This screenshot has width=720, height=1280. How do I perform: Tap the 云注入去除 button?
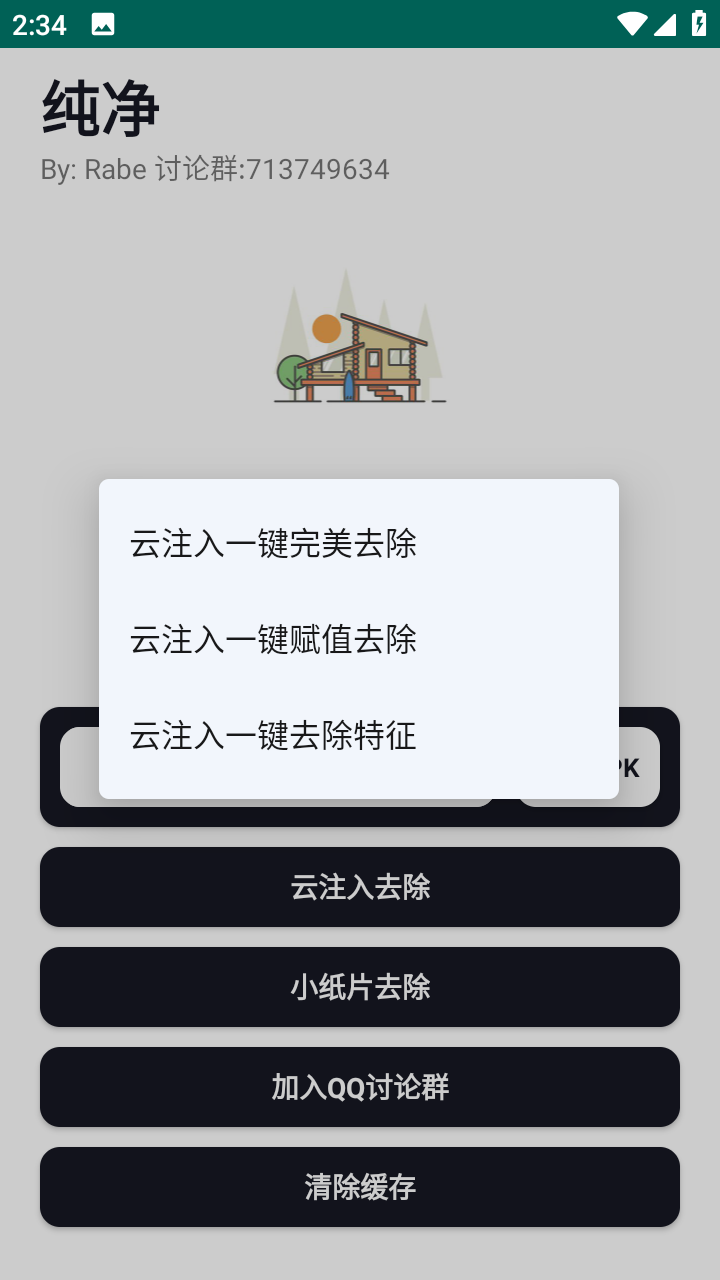point(360,887)
